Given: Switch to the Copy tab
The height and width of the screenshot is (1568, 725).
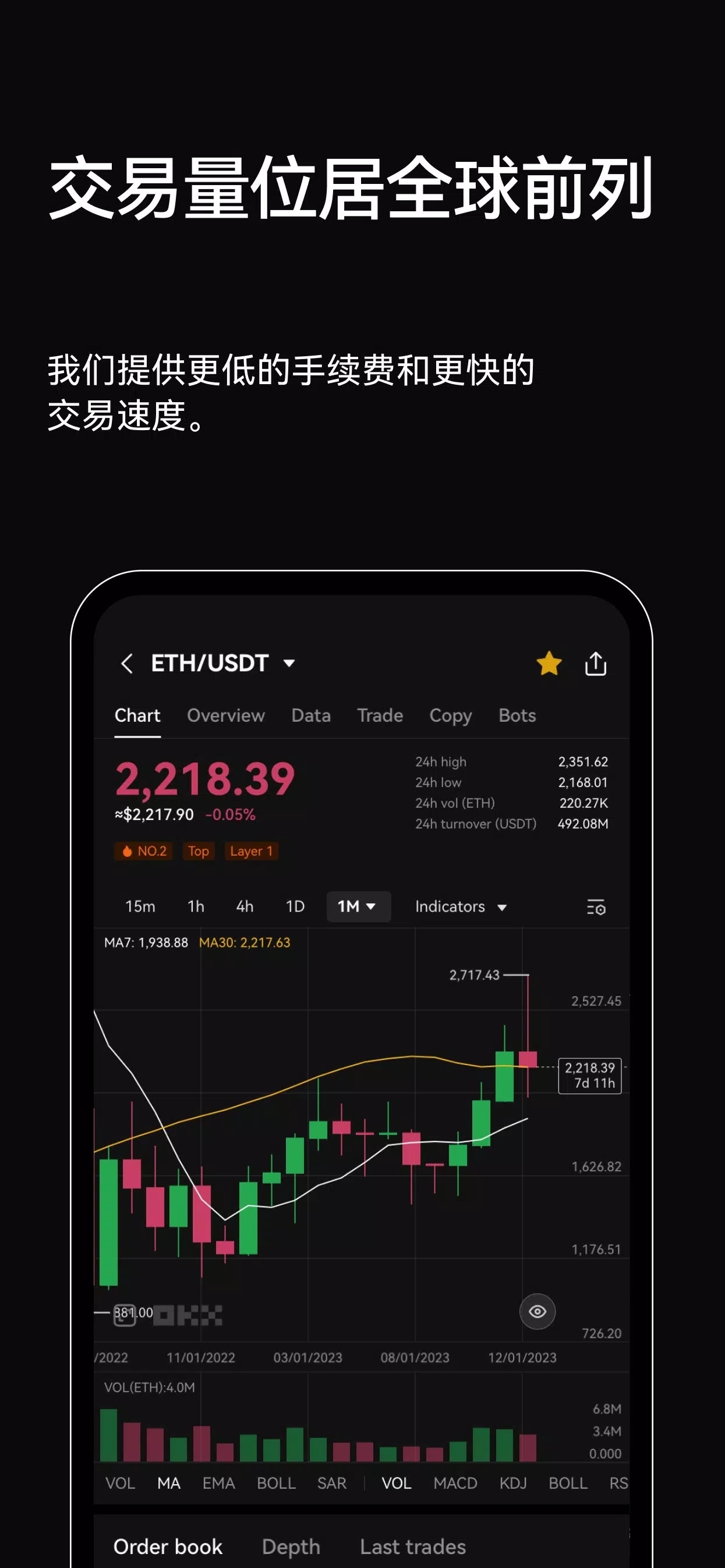Looking at the screenshot, I should [450, 715].
